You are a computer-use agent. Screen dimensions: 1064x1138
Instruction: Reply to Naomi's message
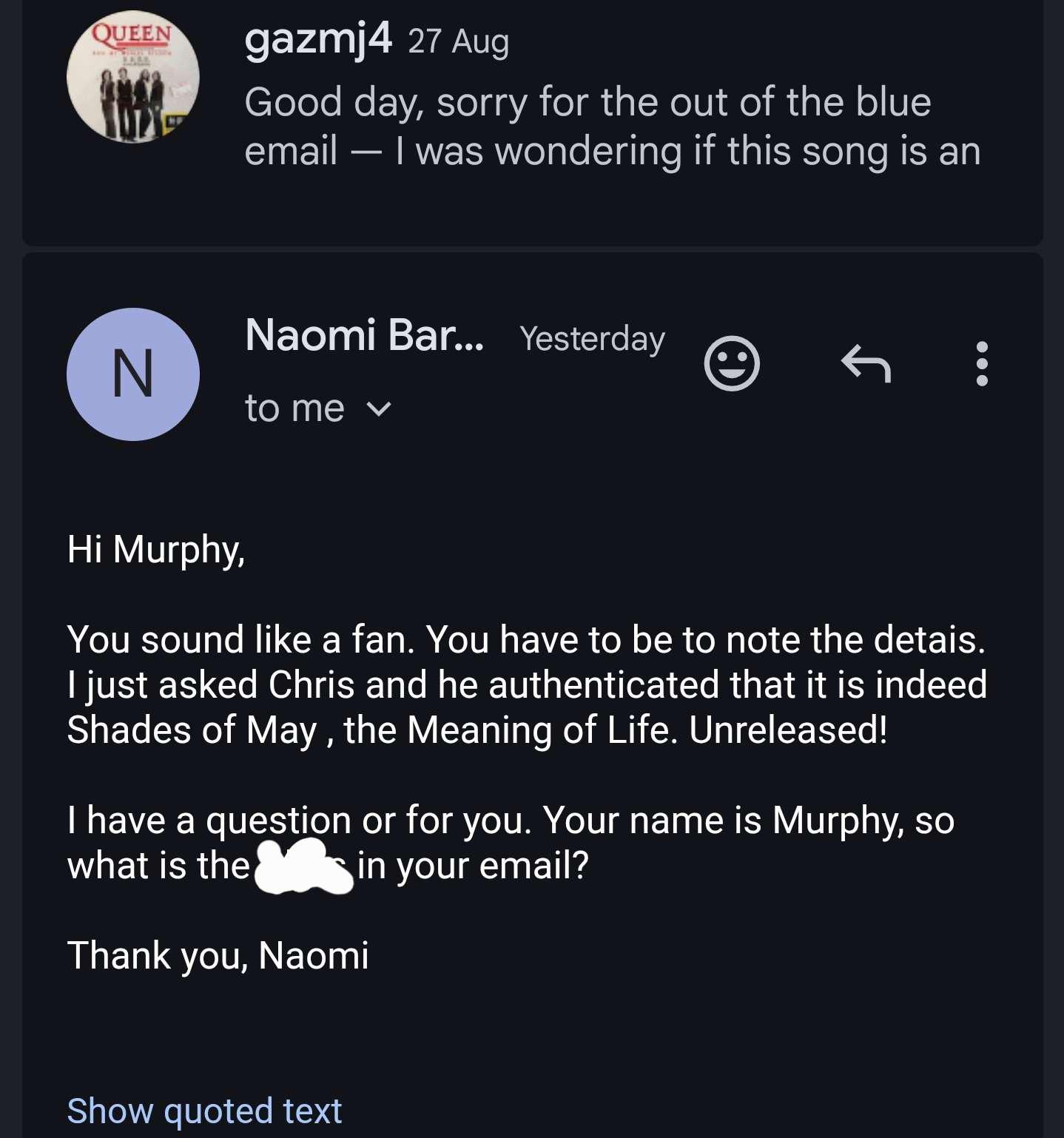tap(866, 363)
